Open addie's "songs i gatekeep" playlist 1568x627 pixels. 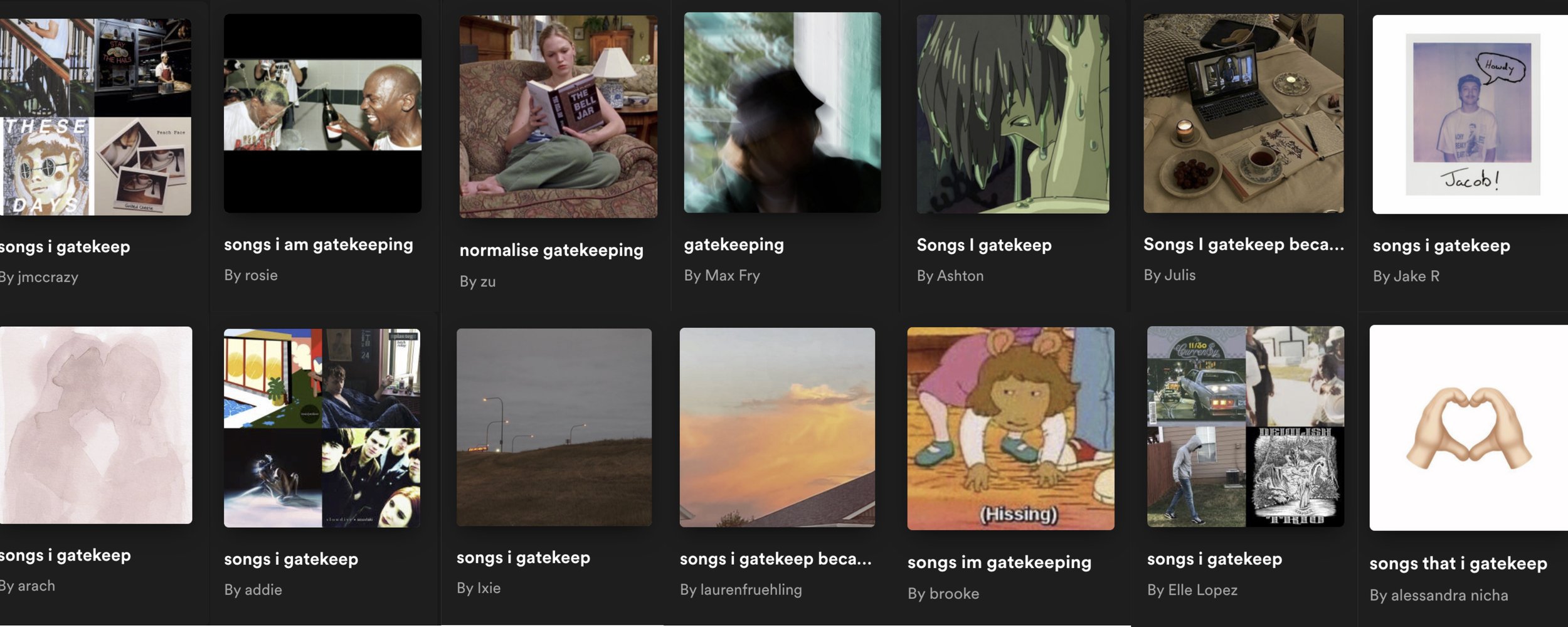click(x=322, y=428)
